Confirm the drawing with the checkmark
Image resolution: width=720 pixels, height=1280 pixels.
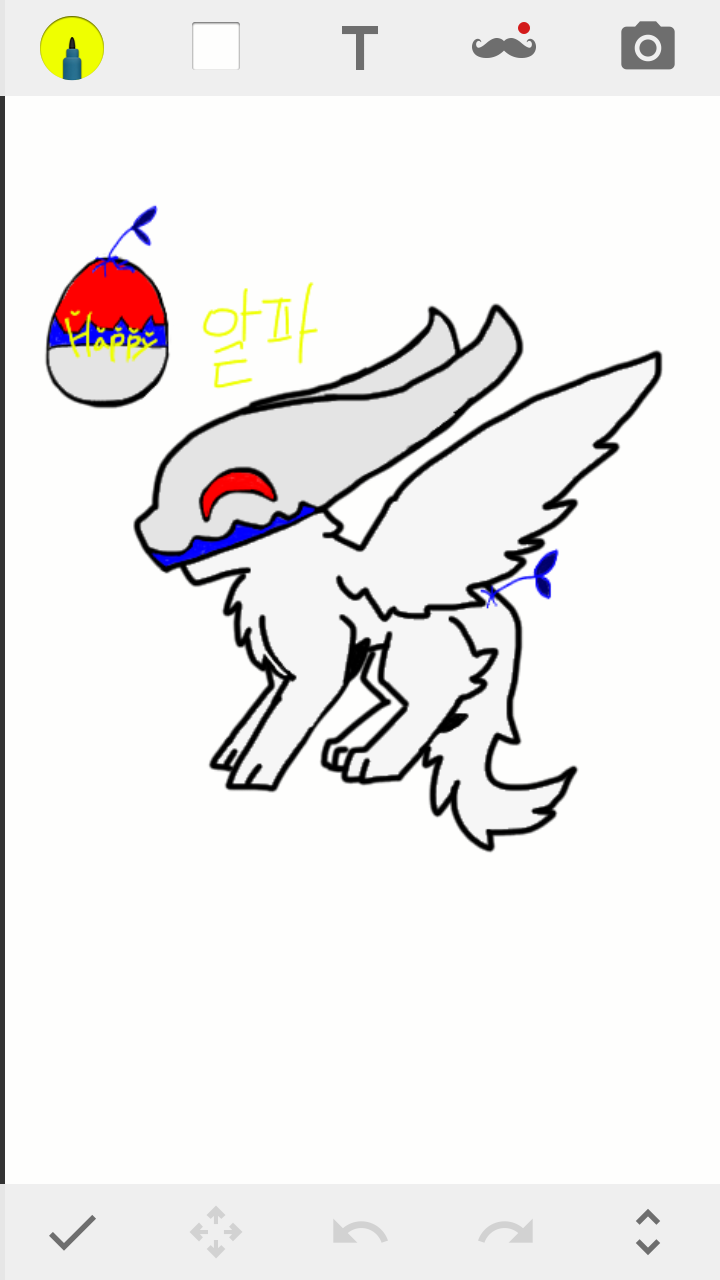[x=73, y=1232]
